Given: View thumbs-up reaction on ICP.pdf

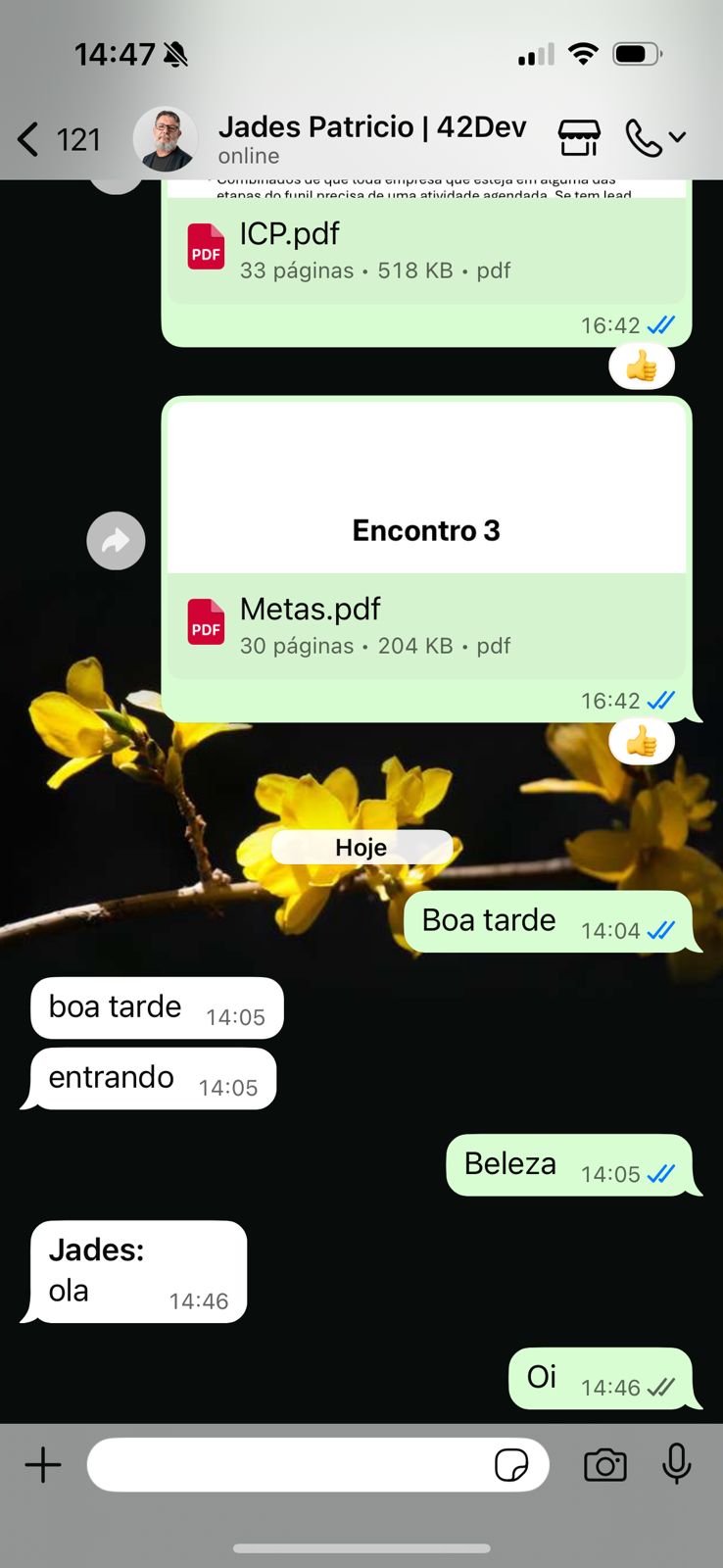Looking at the screenshot, I should pyautogui.click(x=642, y=367).
